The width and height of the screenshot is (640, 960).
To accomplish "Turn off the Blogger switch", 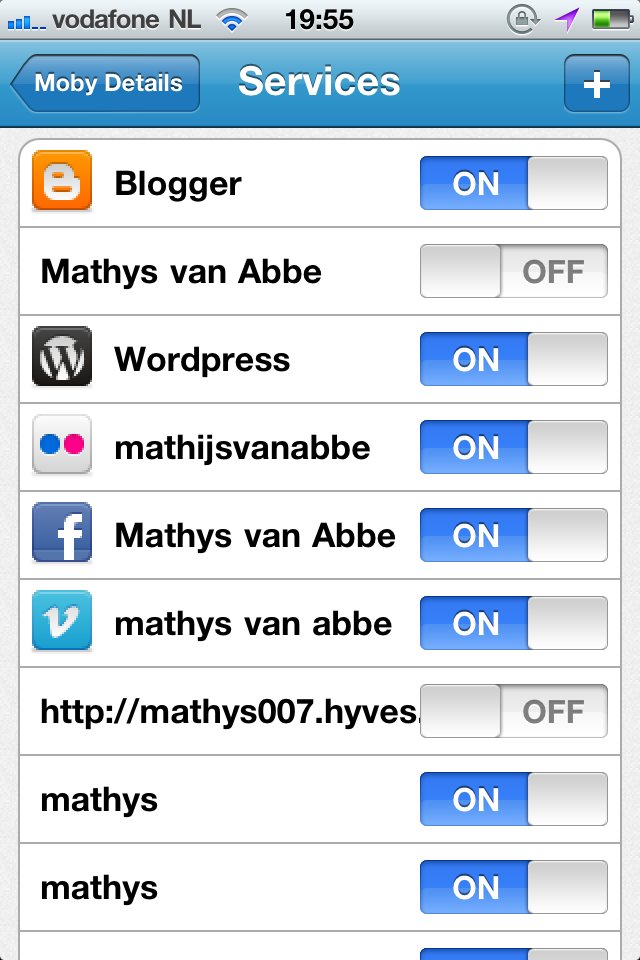I will [513, 184].
